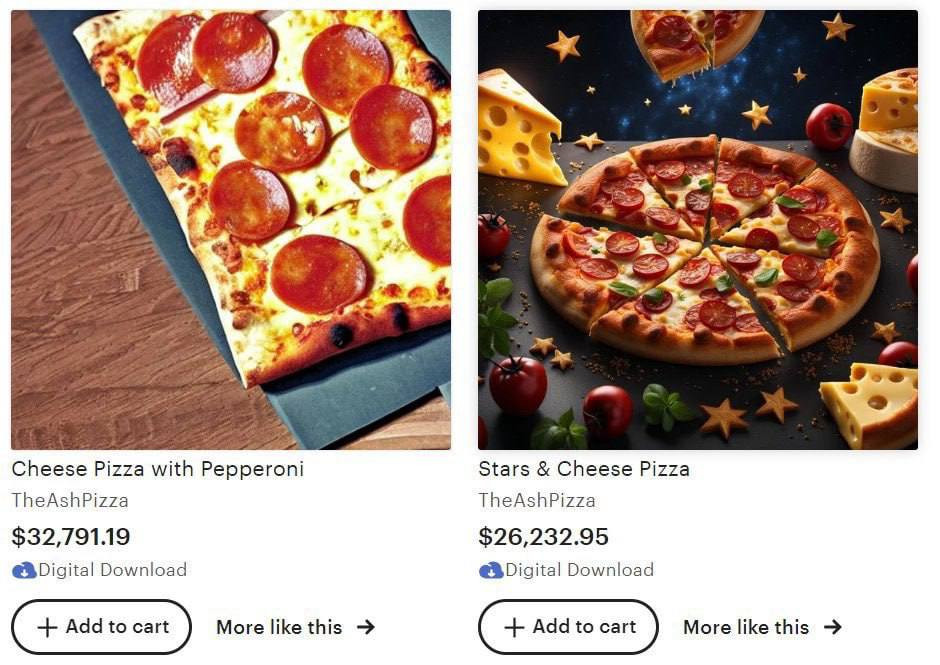The image size is (940, 665).
Task: See more like Stars & Cheese Pizza
Action: coord(762,627)
